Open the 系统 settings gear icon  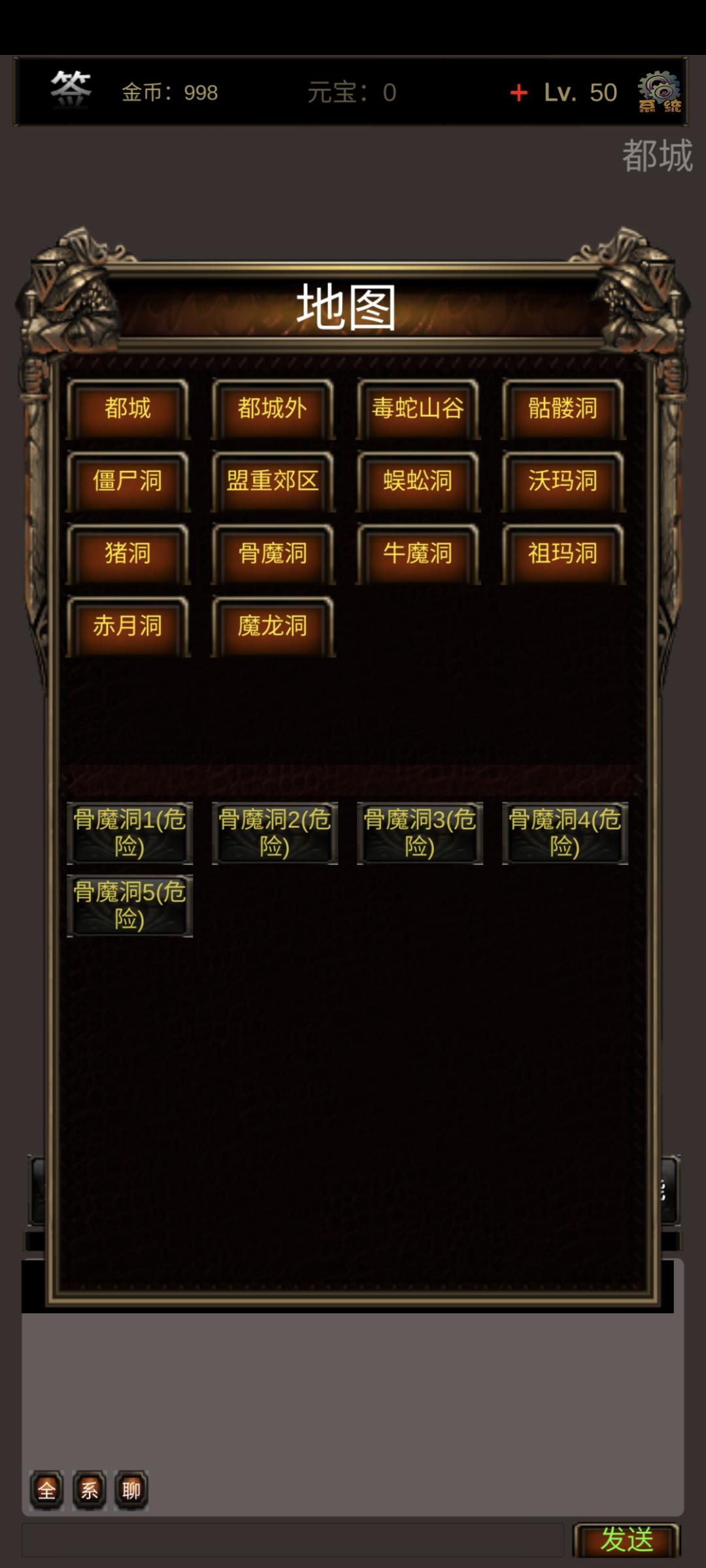[659, 92]
